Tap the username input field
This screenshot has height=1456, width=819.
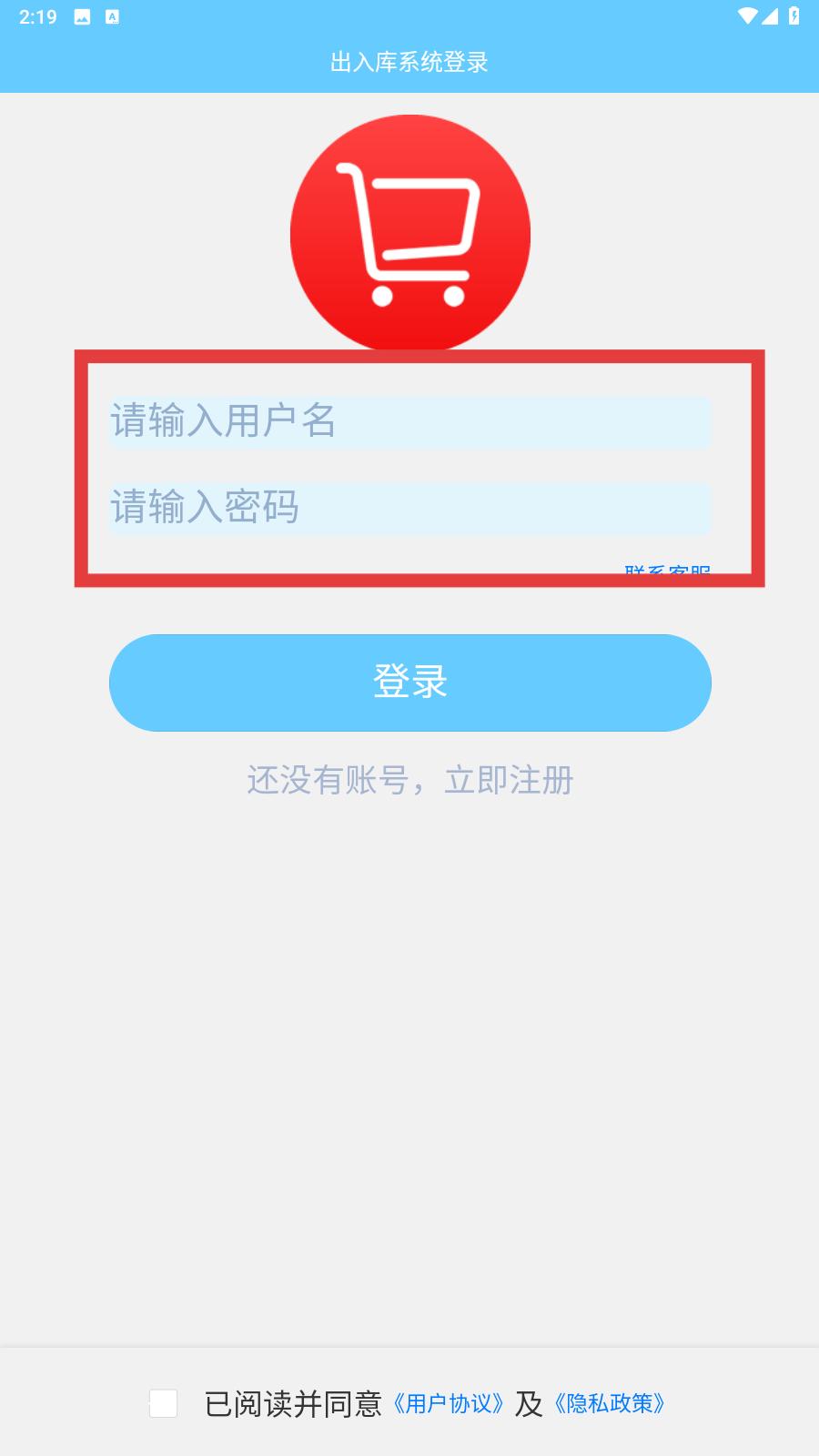coord(409,421)
